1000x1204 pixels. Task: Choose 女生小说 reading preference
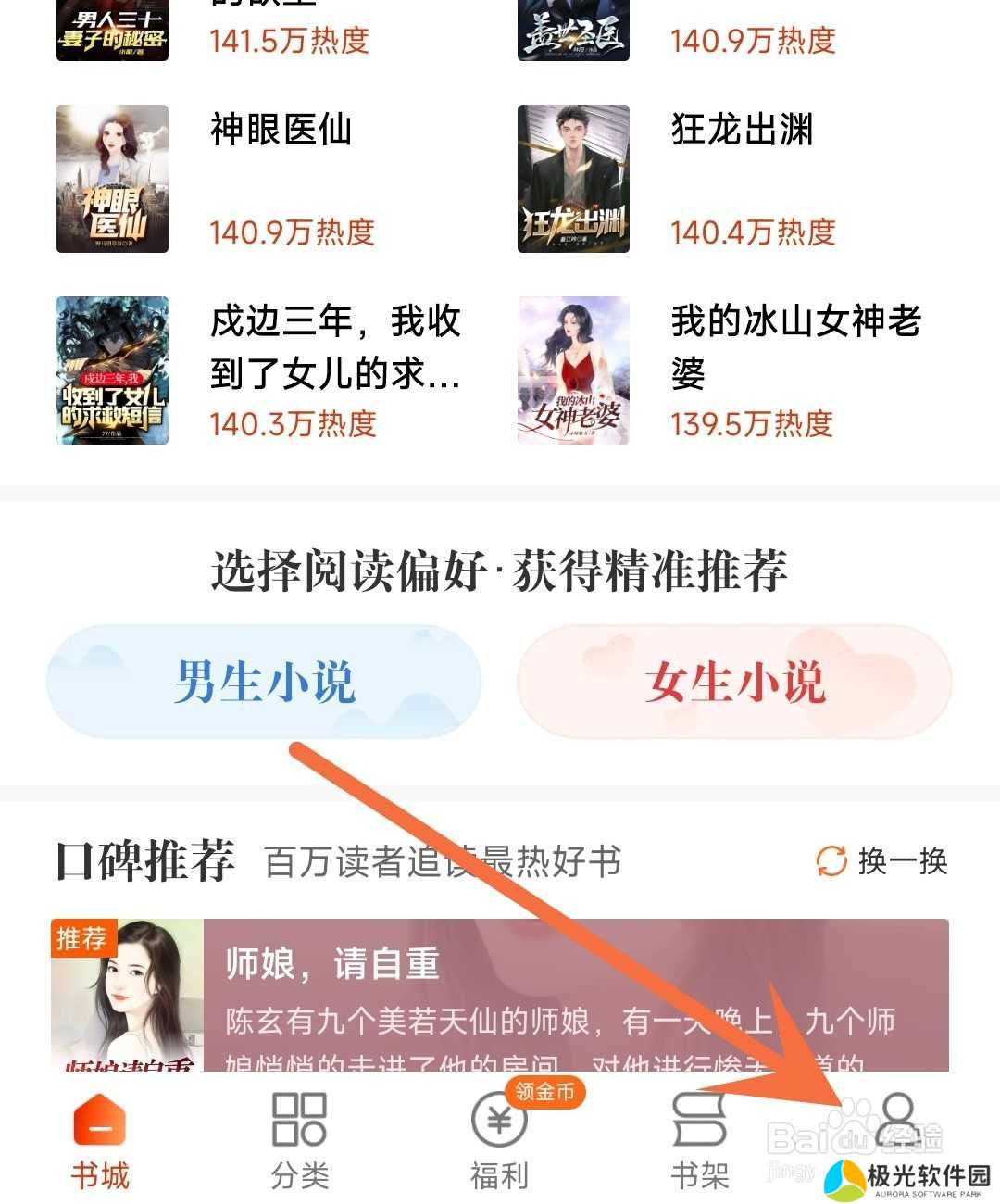[x=734, y=683]
